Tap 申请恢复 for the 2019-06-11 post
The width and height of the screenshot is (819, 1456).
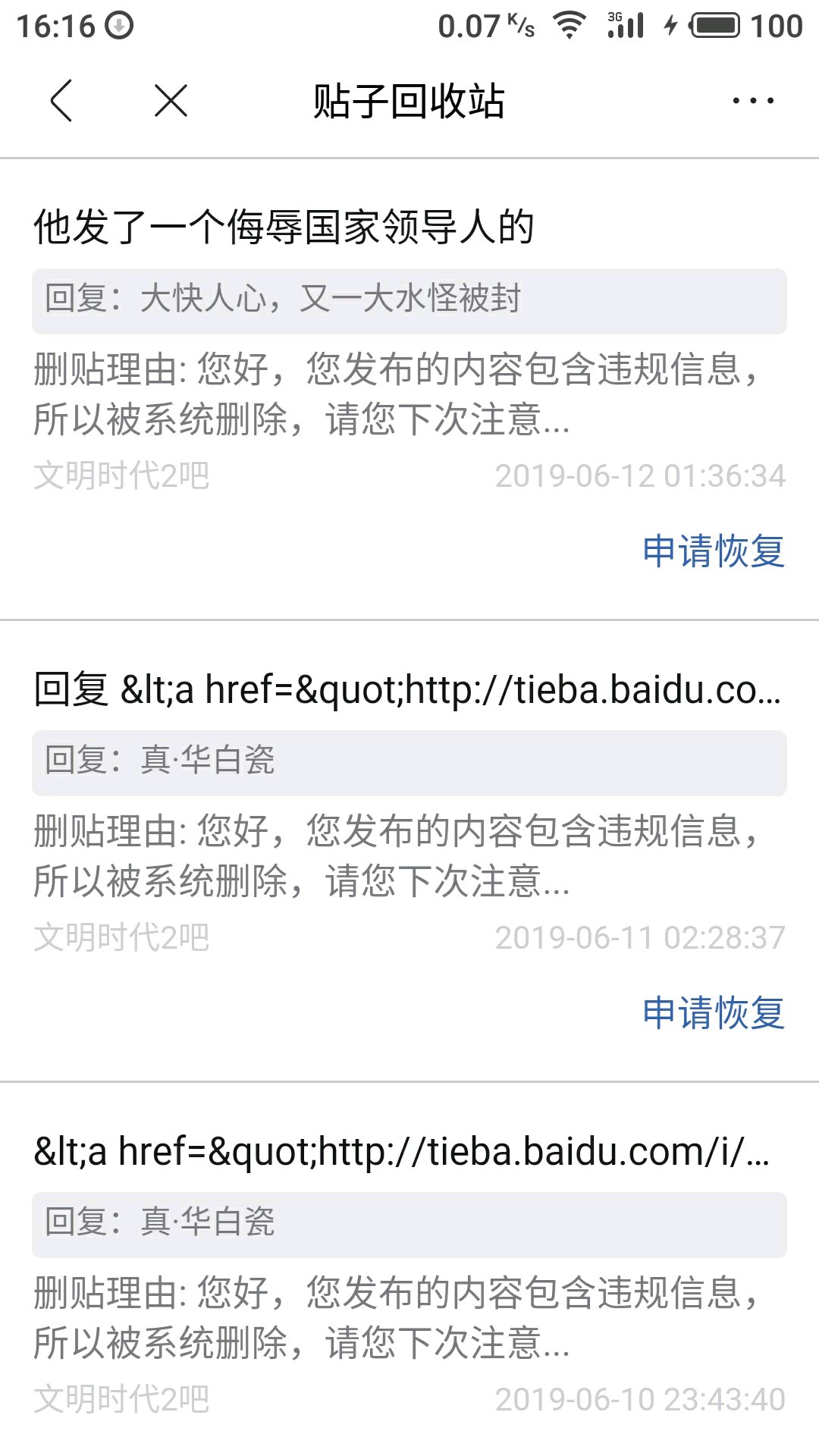point(713,1013)
